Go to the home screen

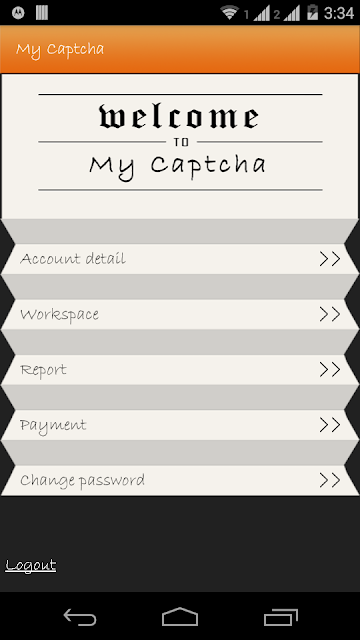tap(180, 616)
